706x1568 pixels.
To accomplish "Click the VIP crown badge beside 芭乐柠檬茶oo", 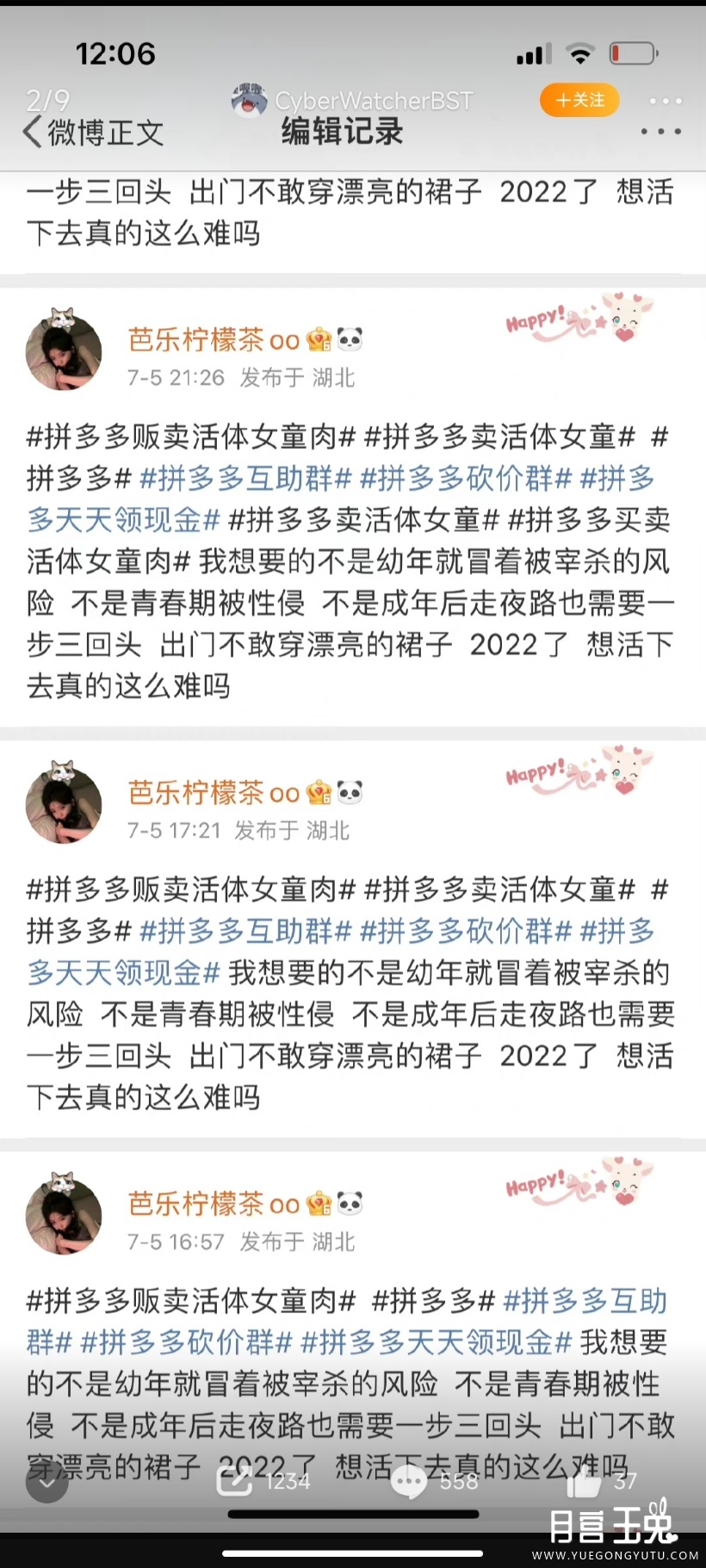I will (319, 339).
